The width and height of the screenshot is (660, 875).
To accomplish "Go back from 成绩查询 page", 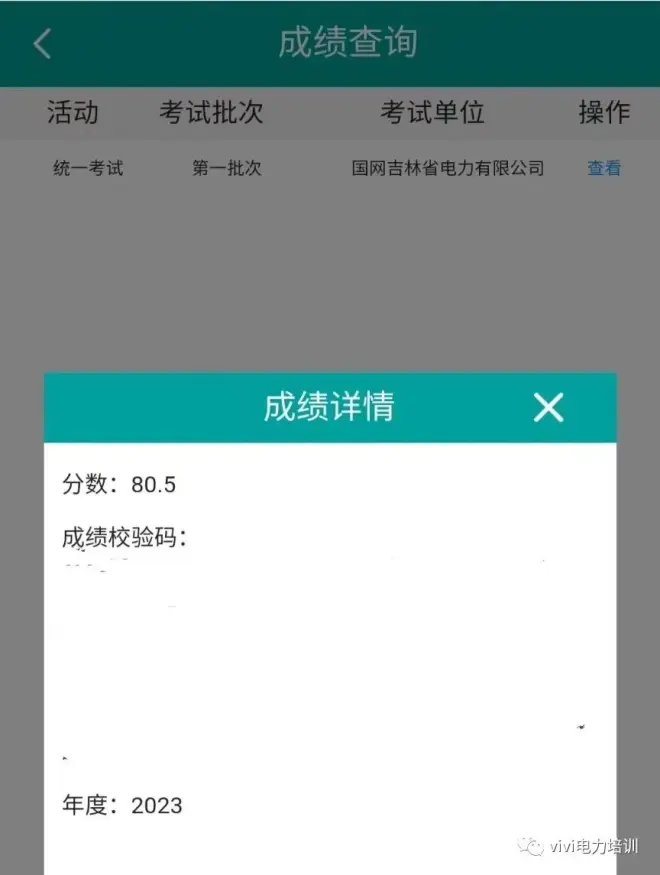I will pyautogui.click(x=42, y=44).
